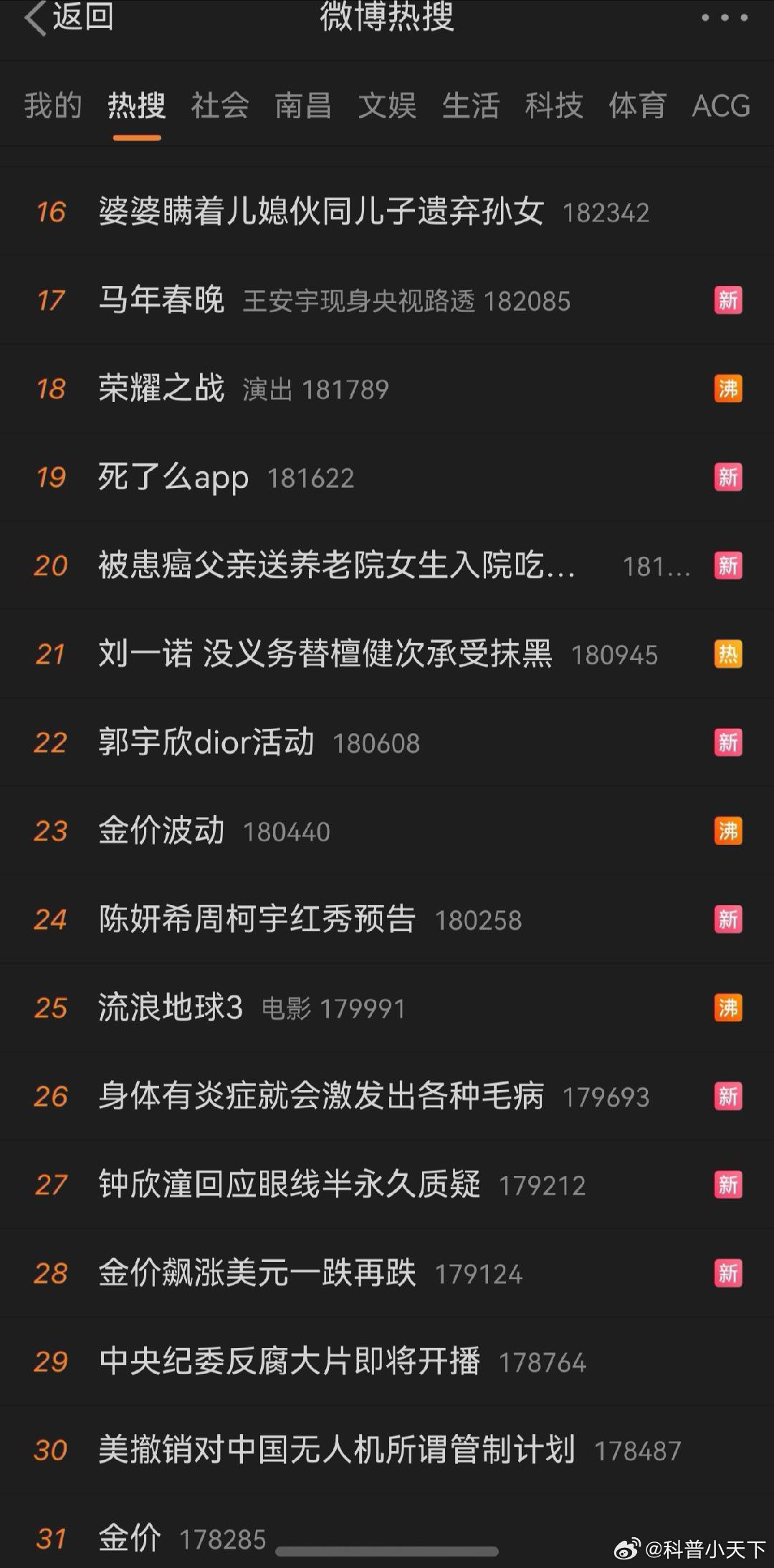Click the 沸 badge beside 荣耀之战
Image resolution: width=774 pixels, height=1568 pixels.
click(727, 390)
